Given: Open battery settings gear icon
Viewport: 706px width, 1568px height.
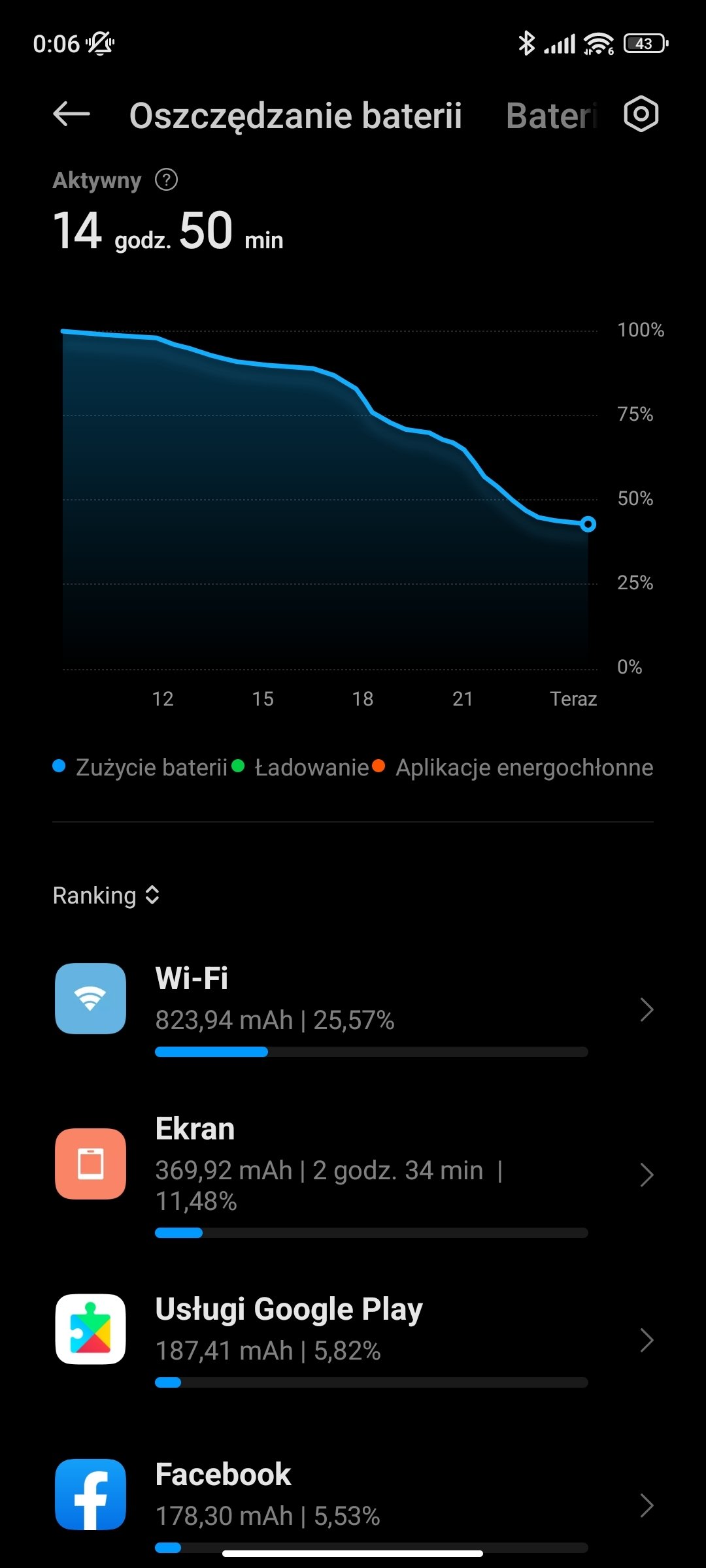Looking at the screenshot, I should click(x=641, y=114).
